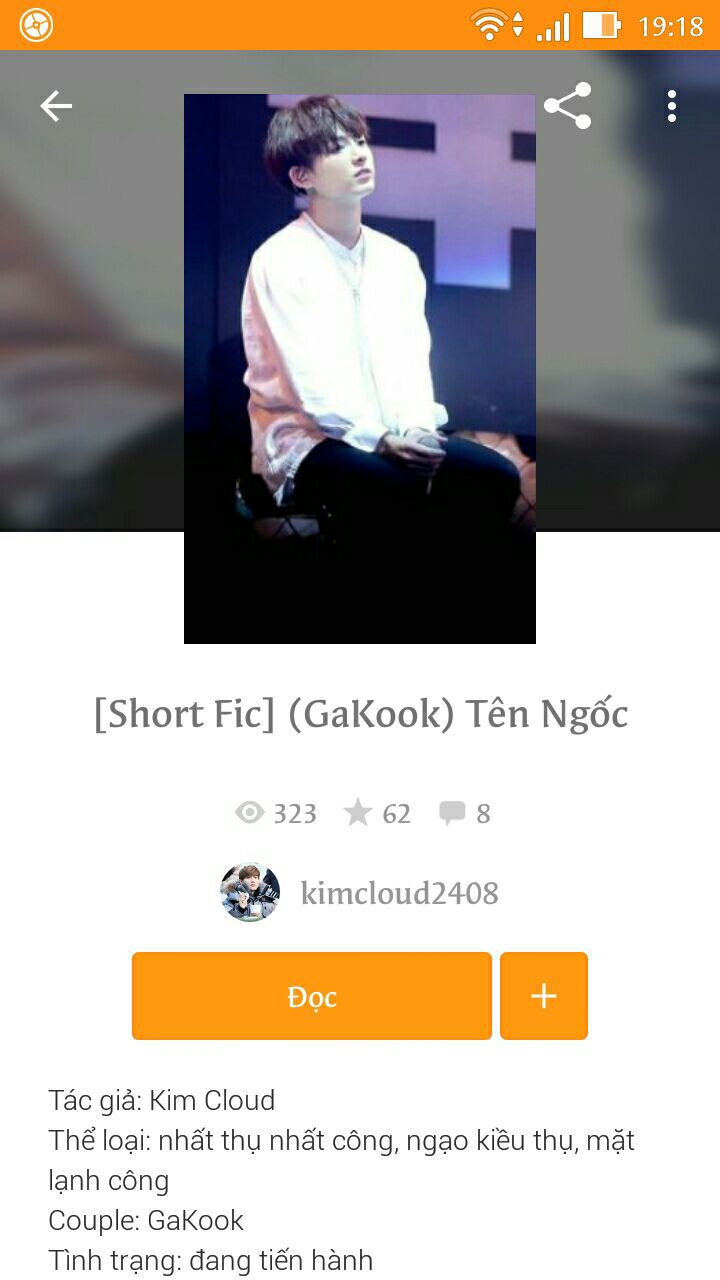Screen dimensions: 720x1280
Task: Share this story
Action: pyautogui.click(x=567, y=106)
